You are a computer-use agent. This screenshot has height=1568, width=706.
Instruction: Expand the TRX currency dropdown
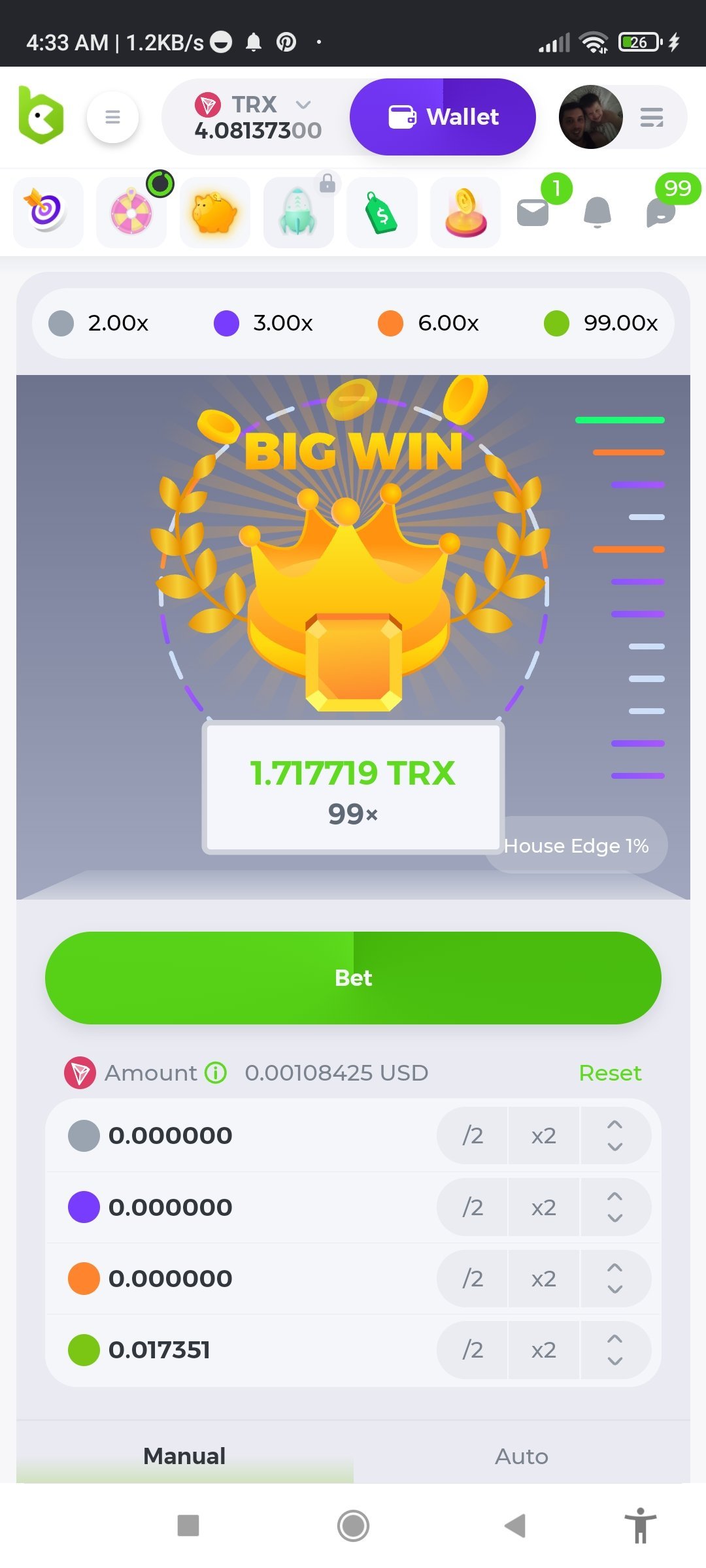point(303,105)
